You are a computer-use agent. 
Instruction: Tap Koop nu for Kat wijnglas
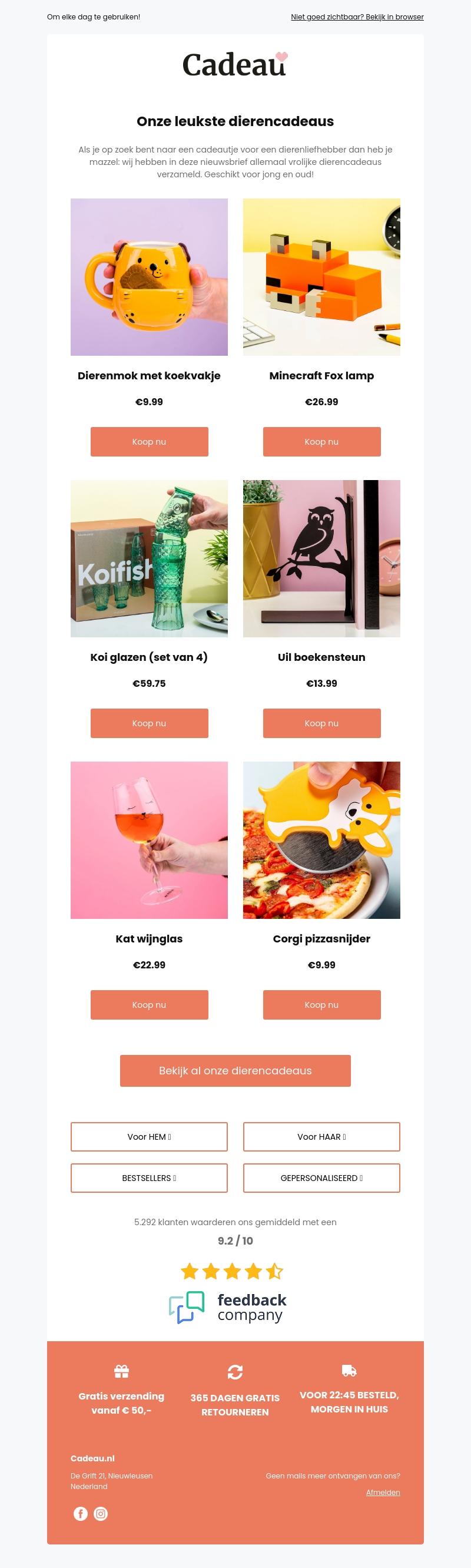149,1004
